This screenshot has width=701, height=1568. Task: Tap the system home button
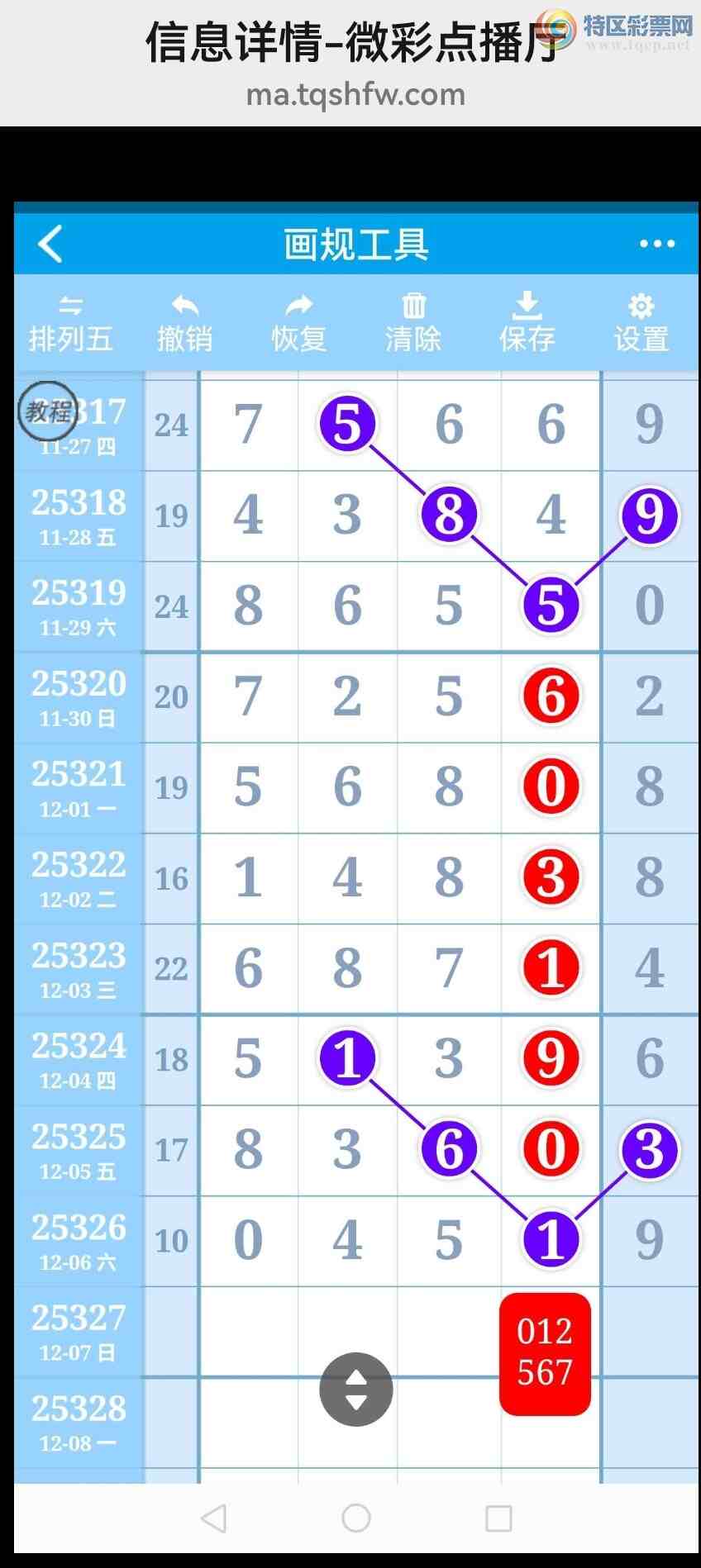[355, 1518]
